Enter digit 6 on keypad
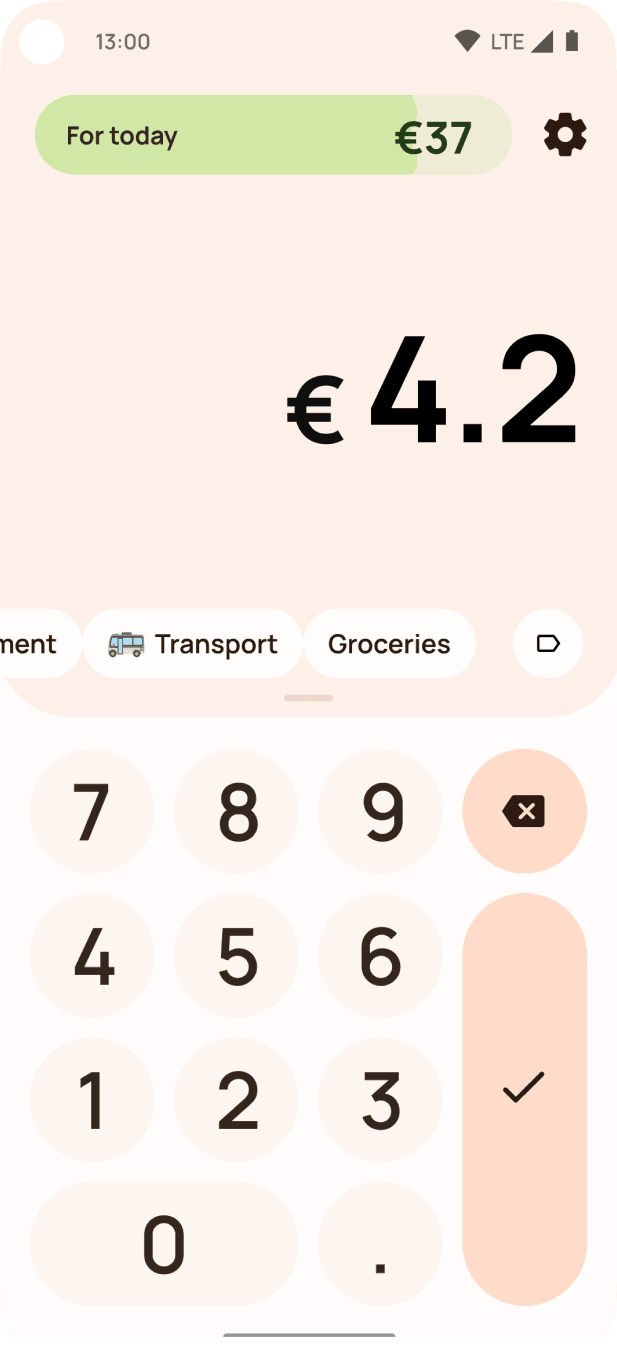Screen dimensions: 617x1357 [x=381, y=955]
